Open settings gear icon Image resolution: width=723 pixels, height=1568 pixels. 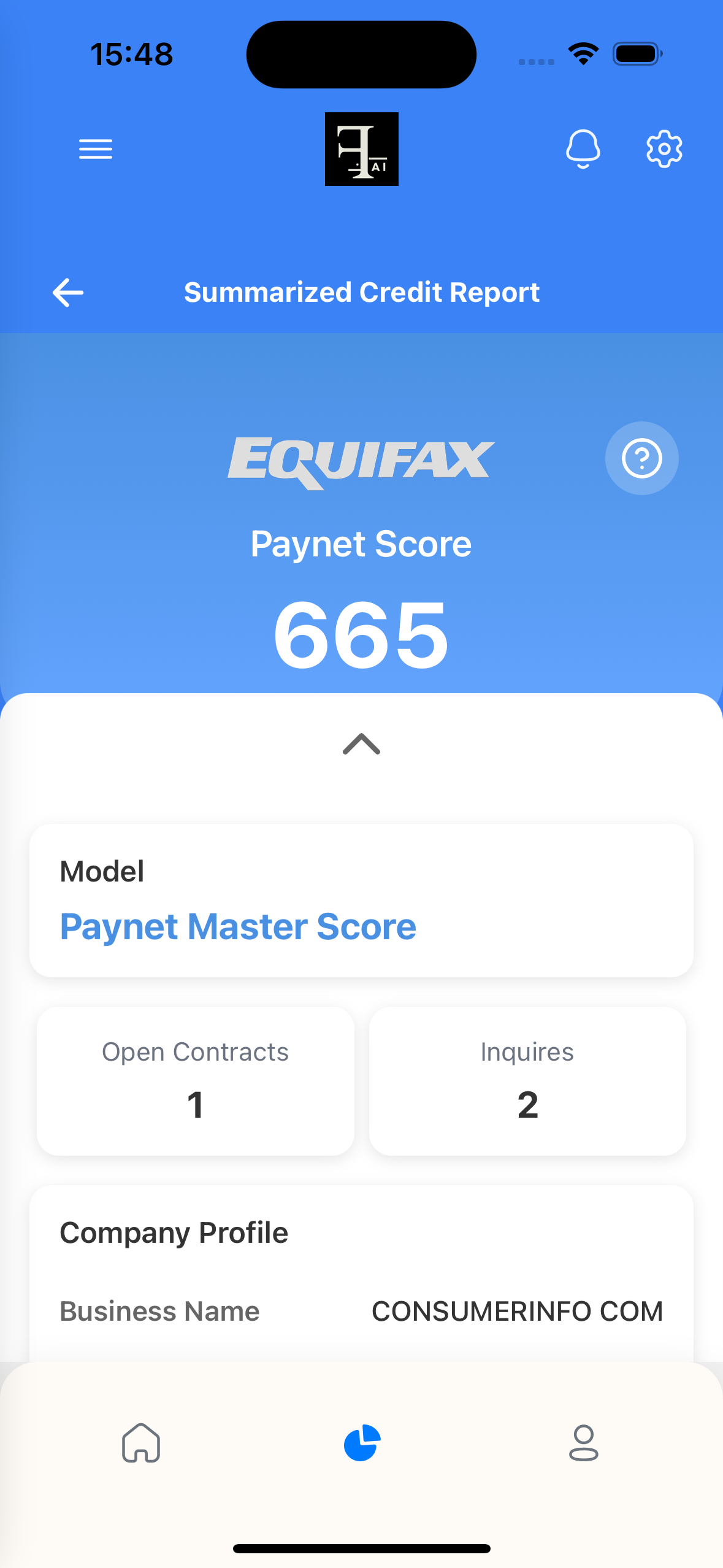tap(664, 149)
